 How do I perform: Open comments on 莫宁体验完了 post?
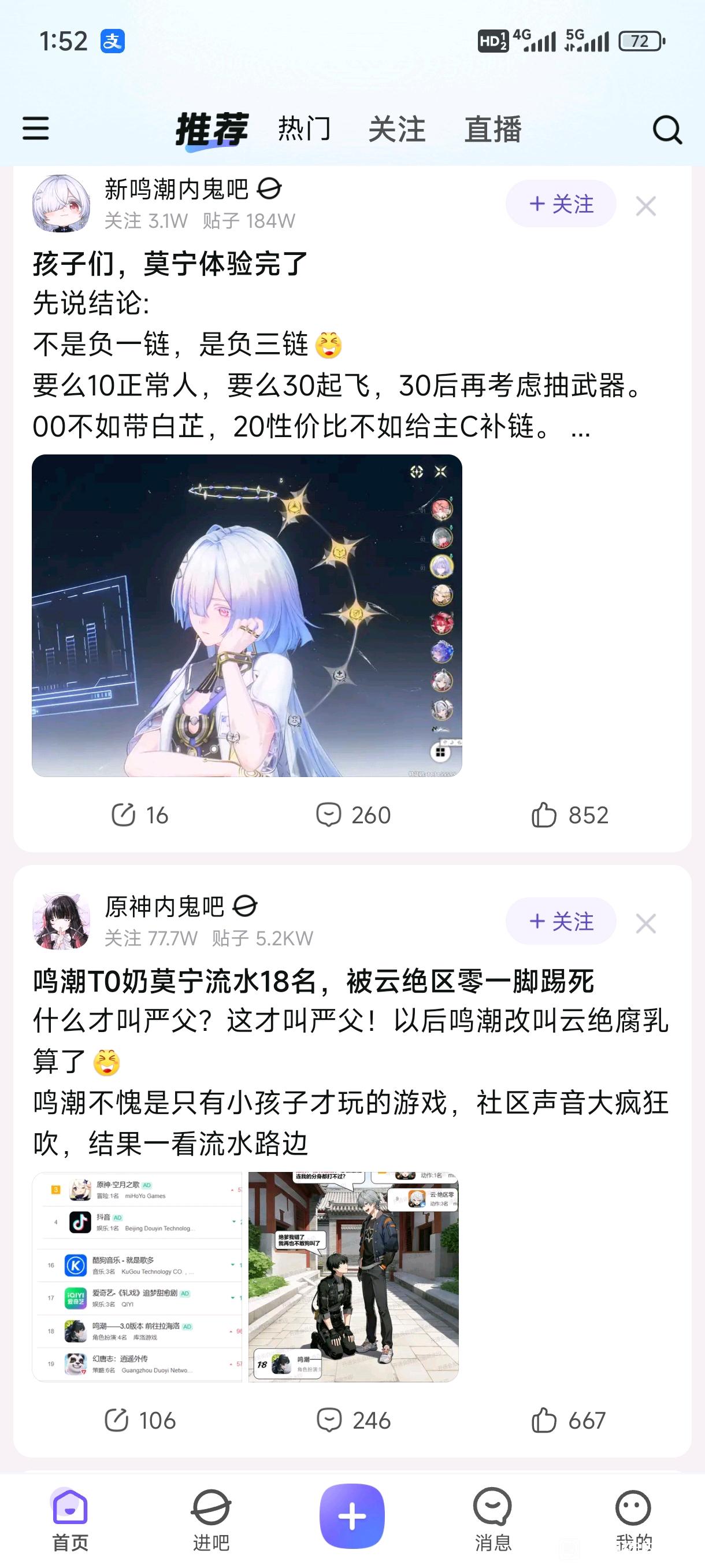point(354,815)
